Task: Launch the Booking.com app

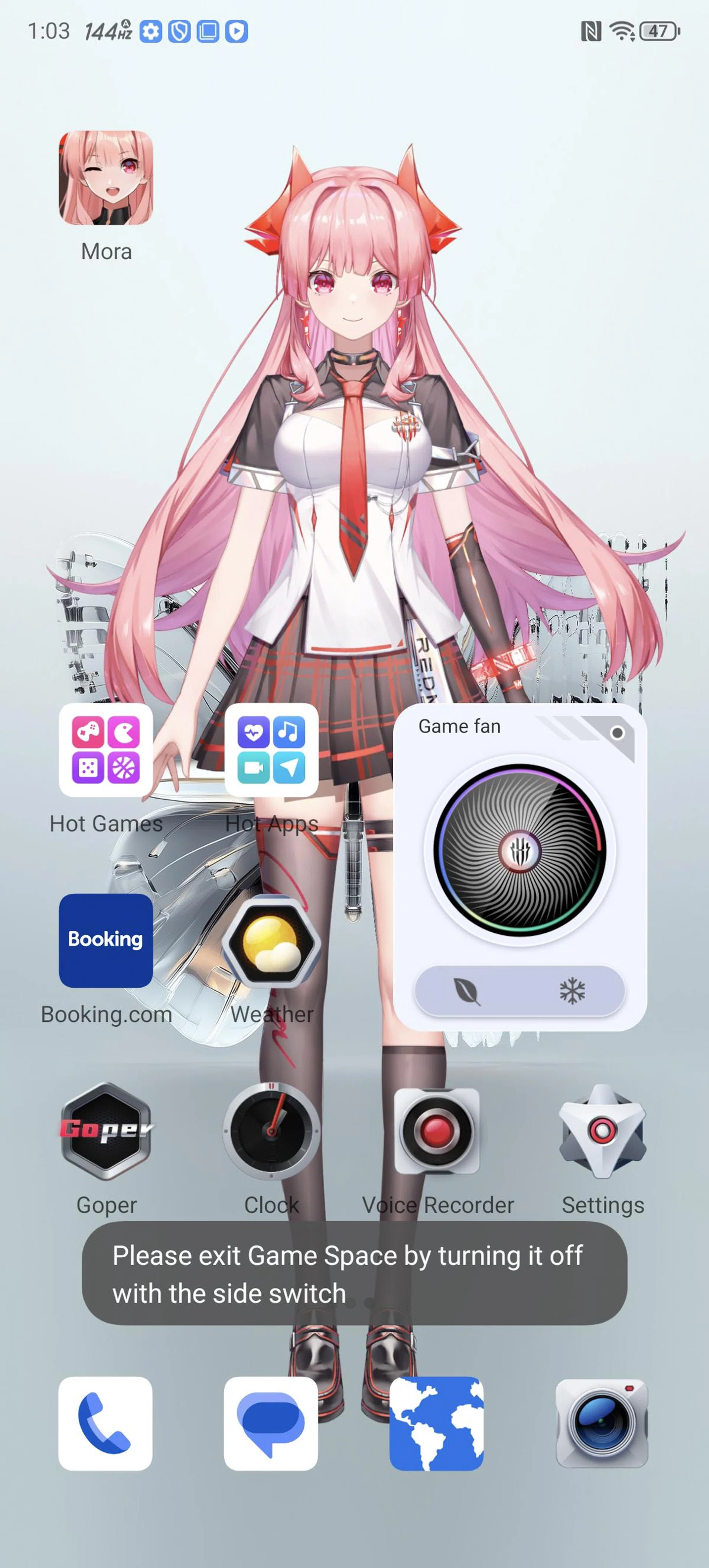Action: [x=106, y=940]
